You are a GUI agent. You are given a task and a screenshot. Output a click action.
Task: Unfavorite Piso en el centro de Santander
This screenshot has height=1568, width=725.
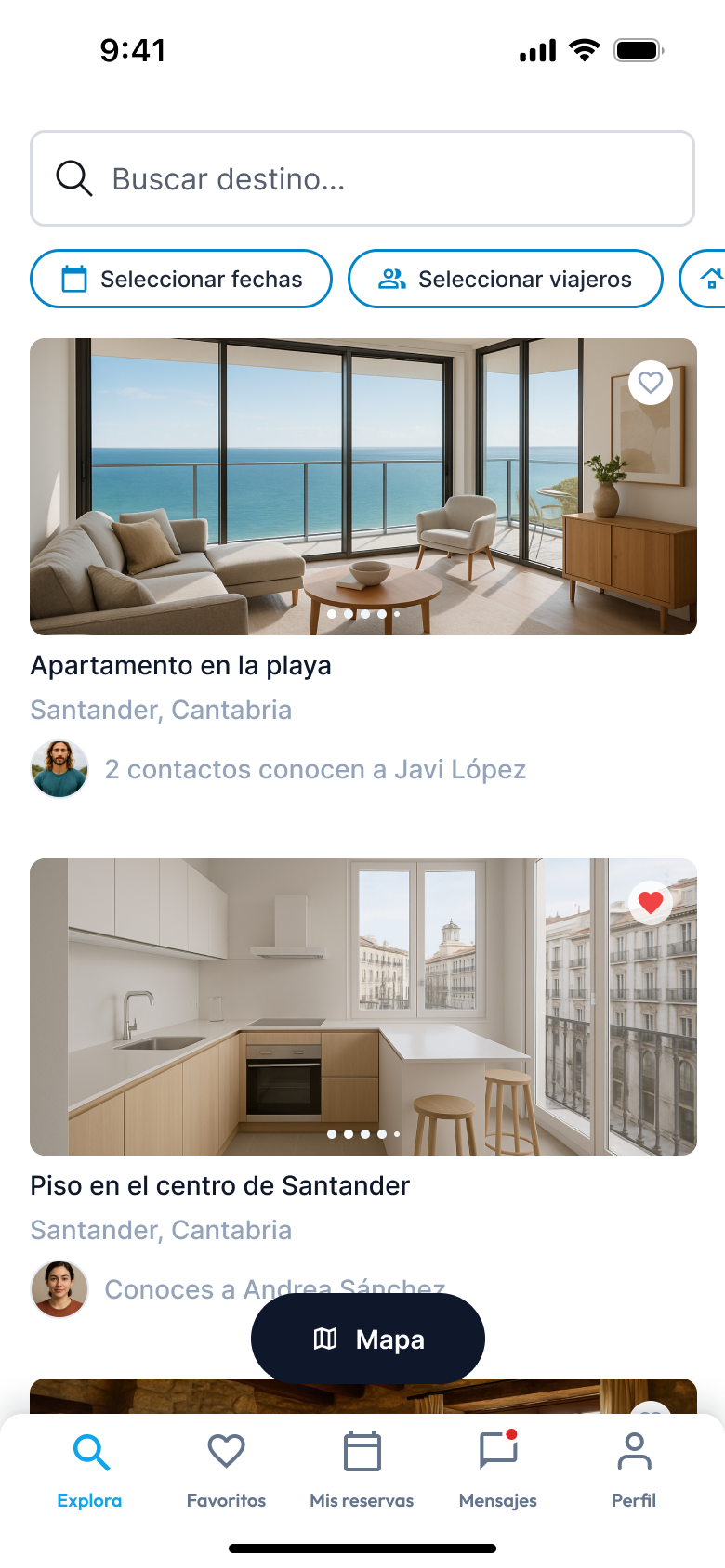click(x=651, y=902)
